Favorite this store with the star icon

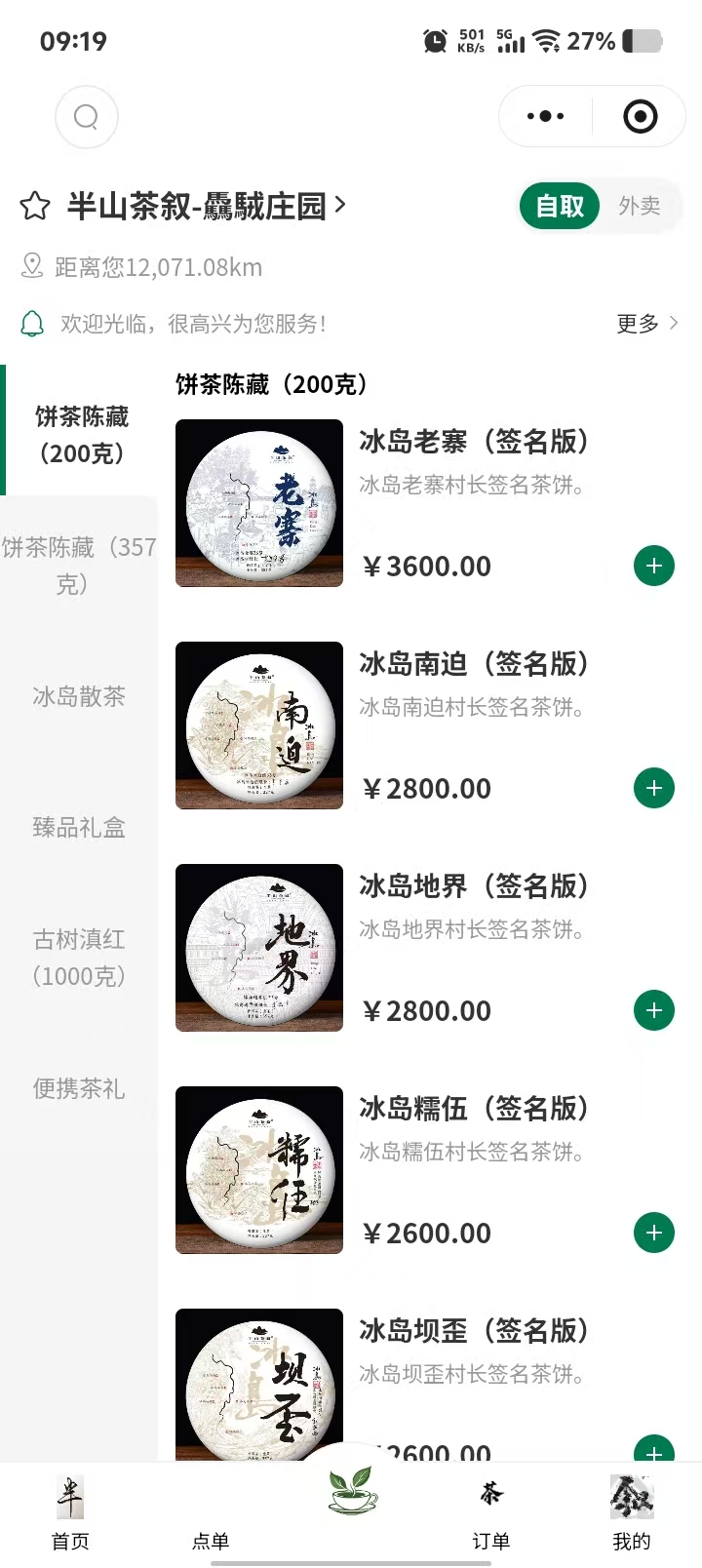(x=35, y=206)
